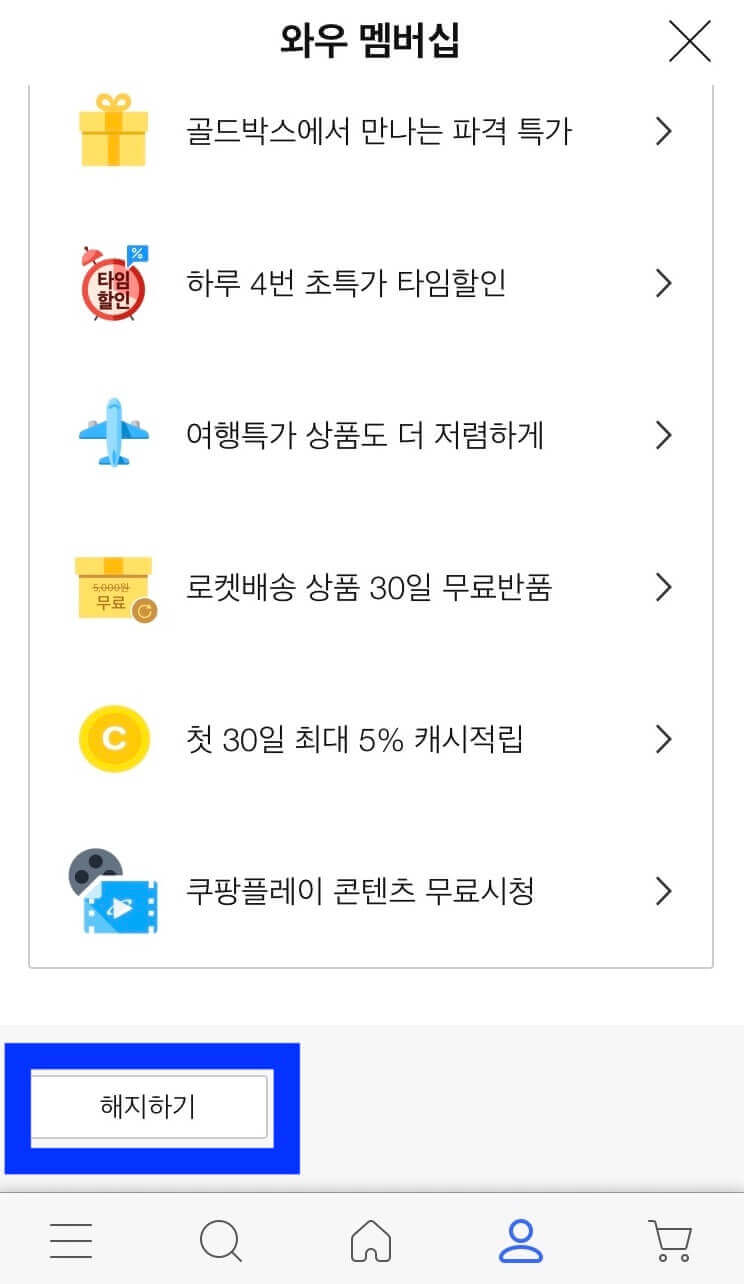
Task: Click the 와우 멤버십 title text
Action: (x=372, y=42)
